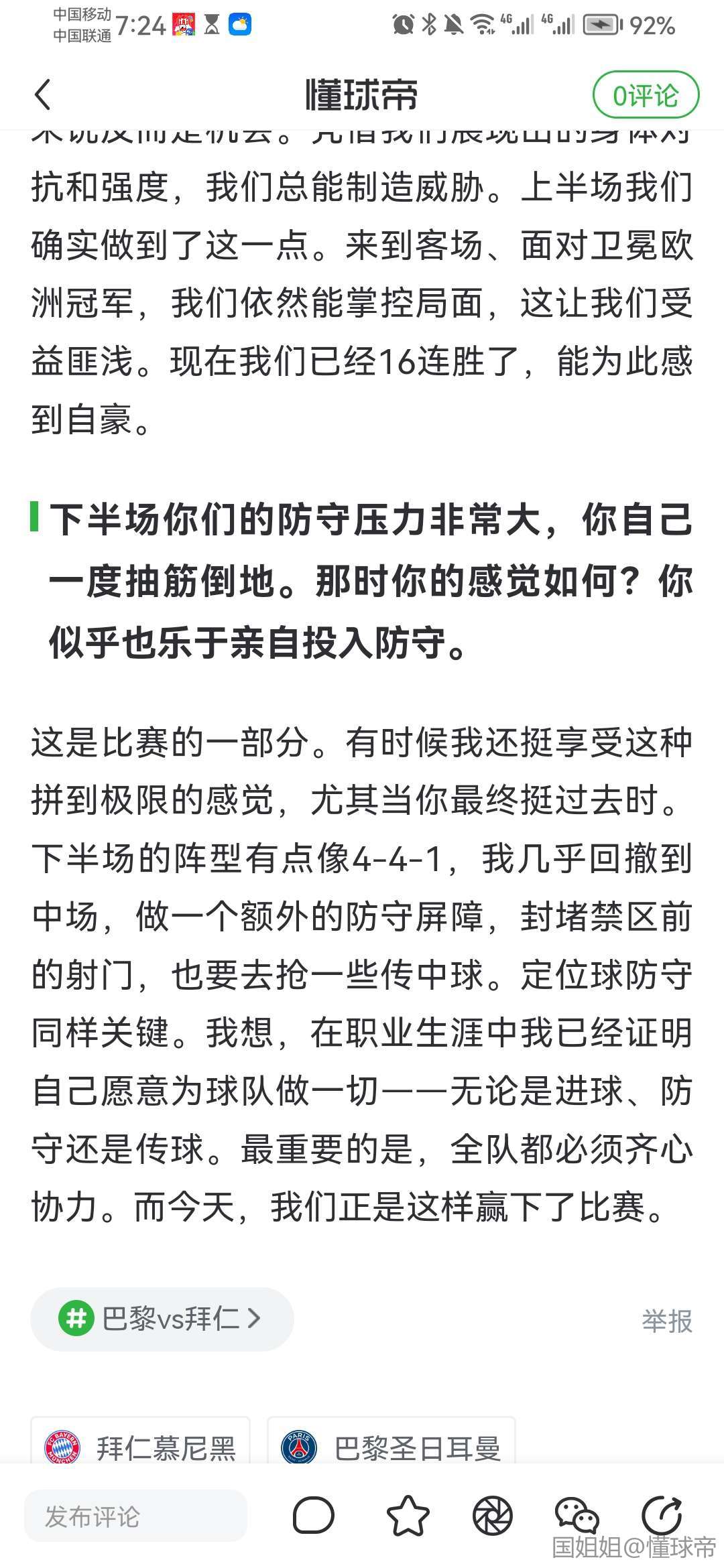Tap 举报 to report this article

click(x=666, y=1321)
